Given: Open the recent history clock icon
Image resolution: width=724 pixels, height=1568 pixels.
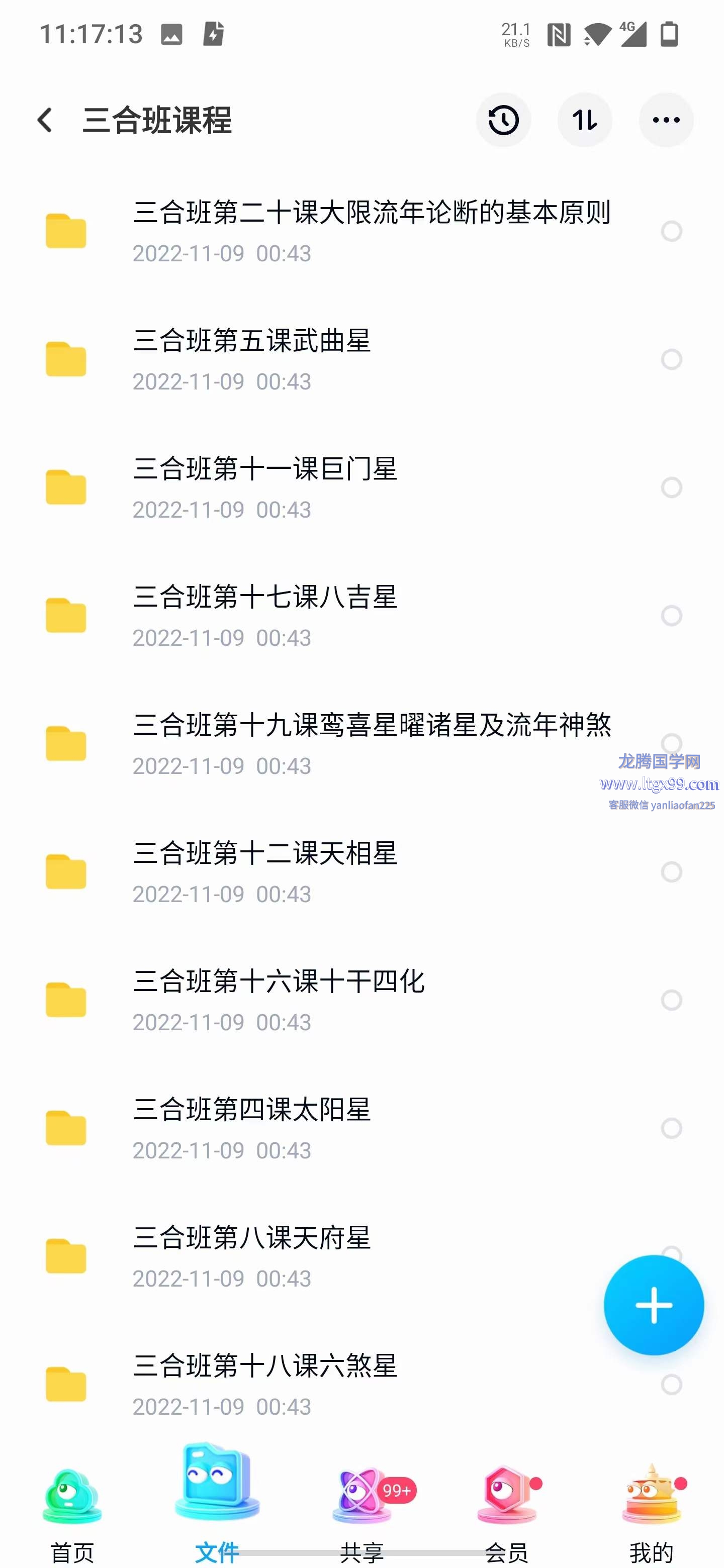Looking at the screenshot, I should 503,120.
